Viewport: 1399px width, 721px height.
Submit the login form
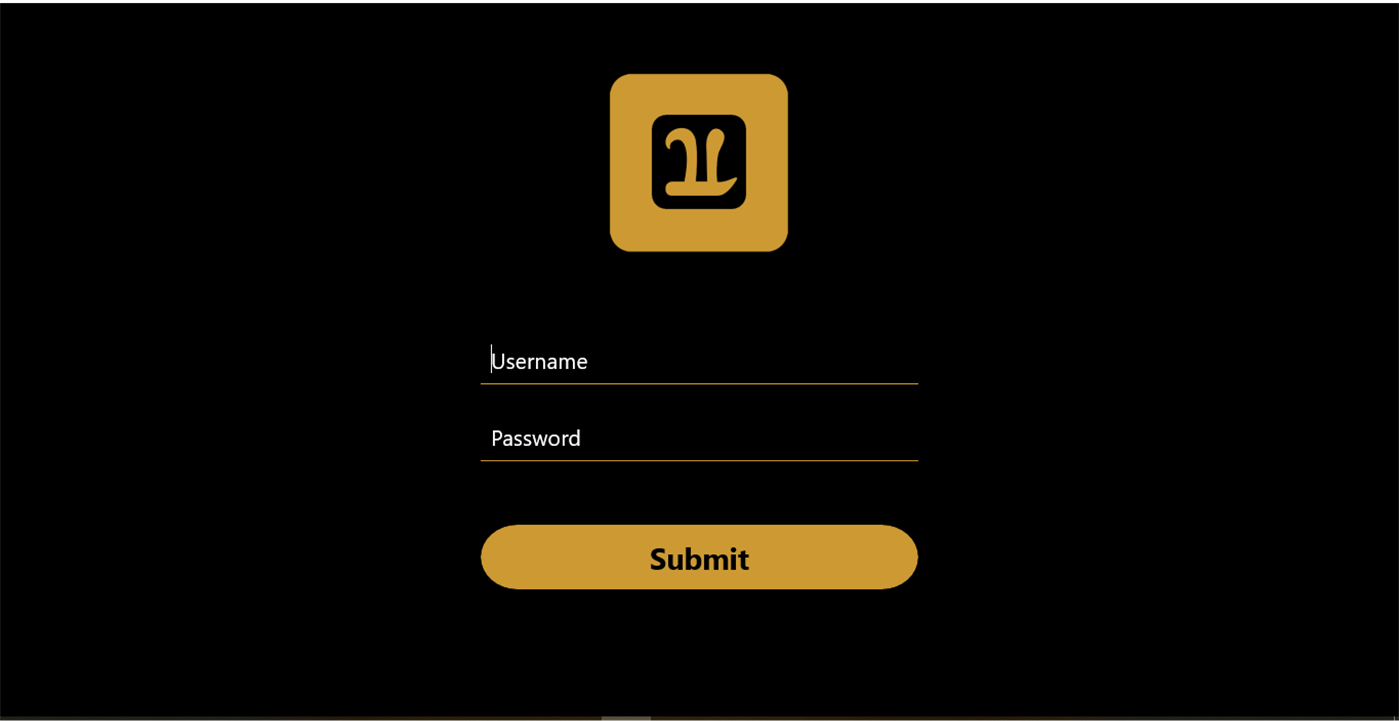[x=698, y=557]
